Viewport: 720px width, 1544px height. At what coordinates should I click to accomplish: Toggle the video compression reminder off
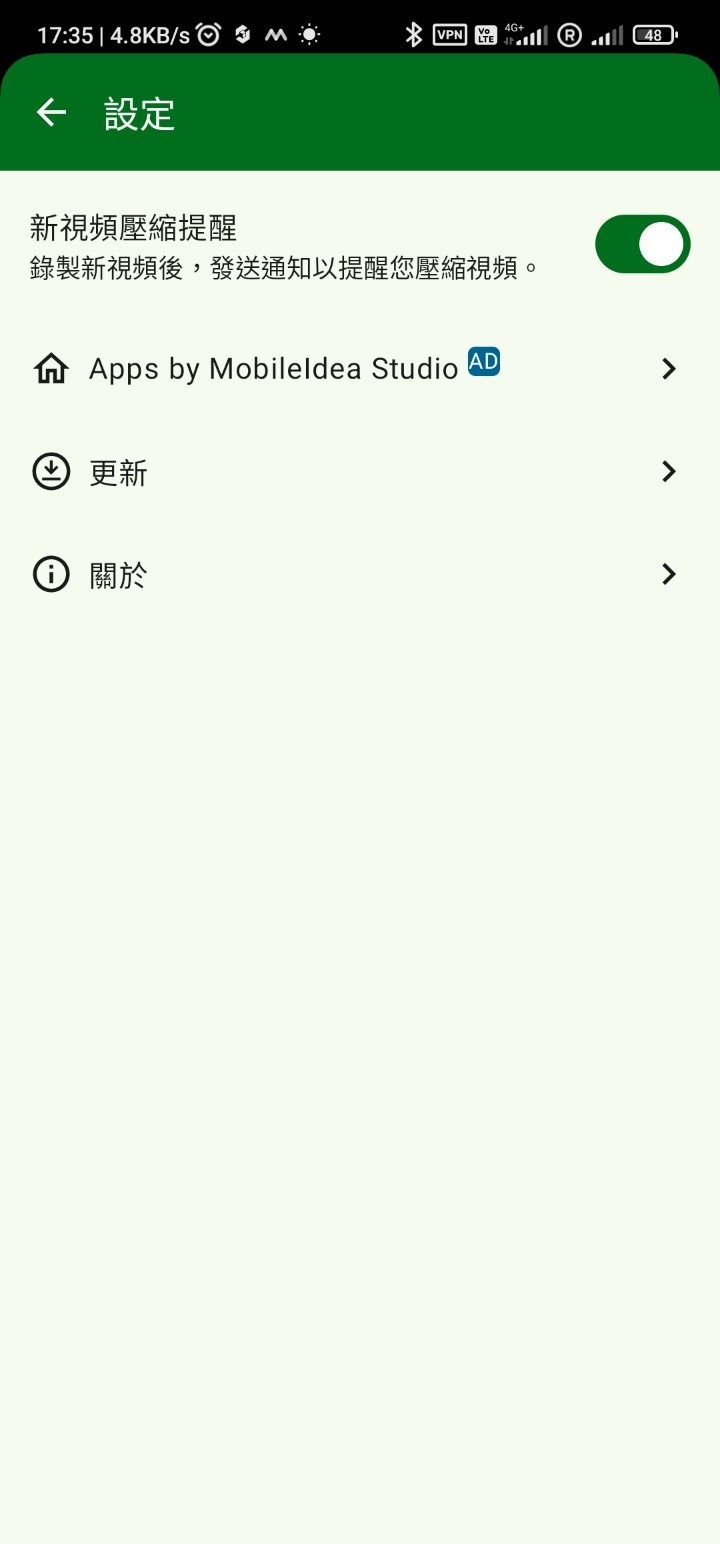click(x=642, y=242)
